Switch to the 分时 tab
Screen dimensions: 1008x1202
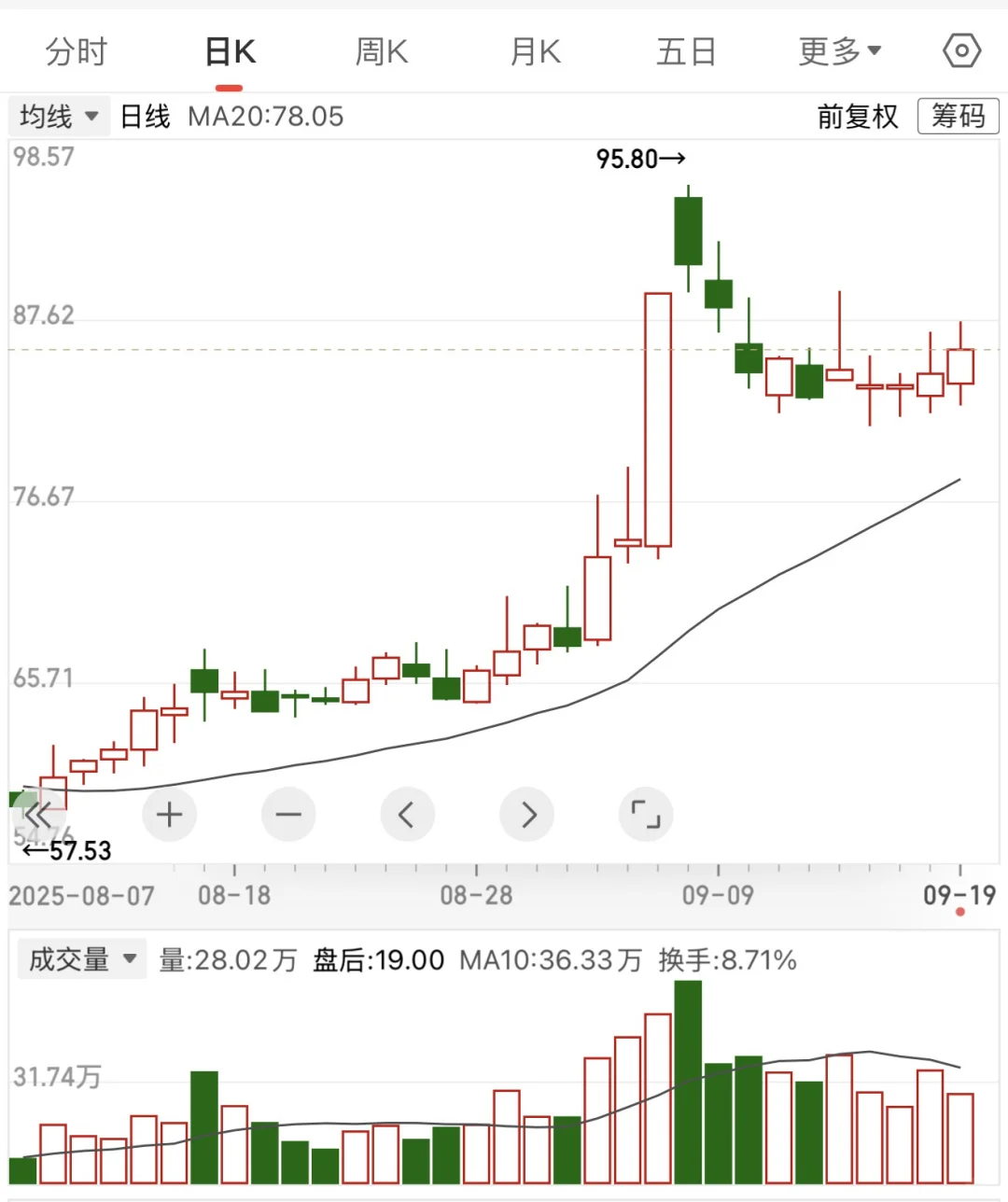tap(77, 51)
